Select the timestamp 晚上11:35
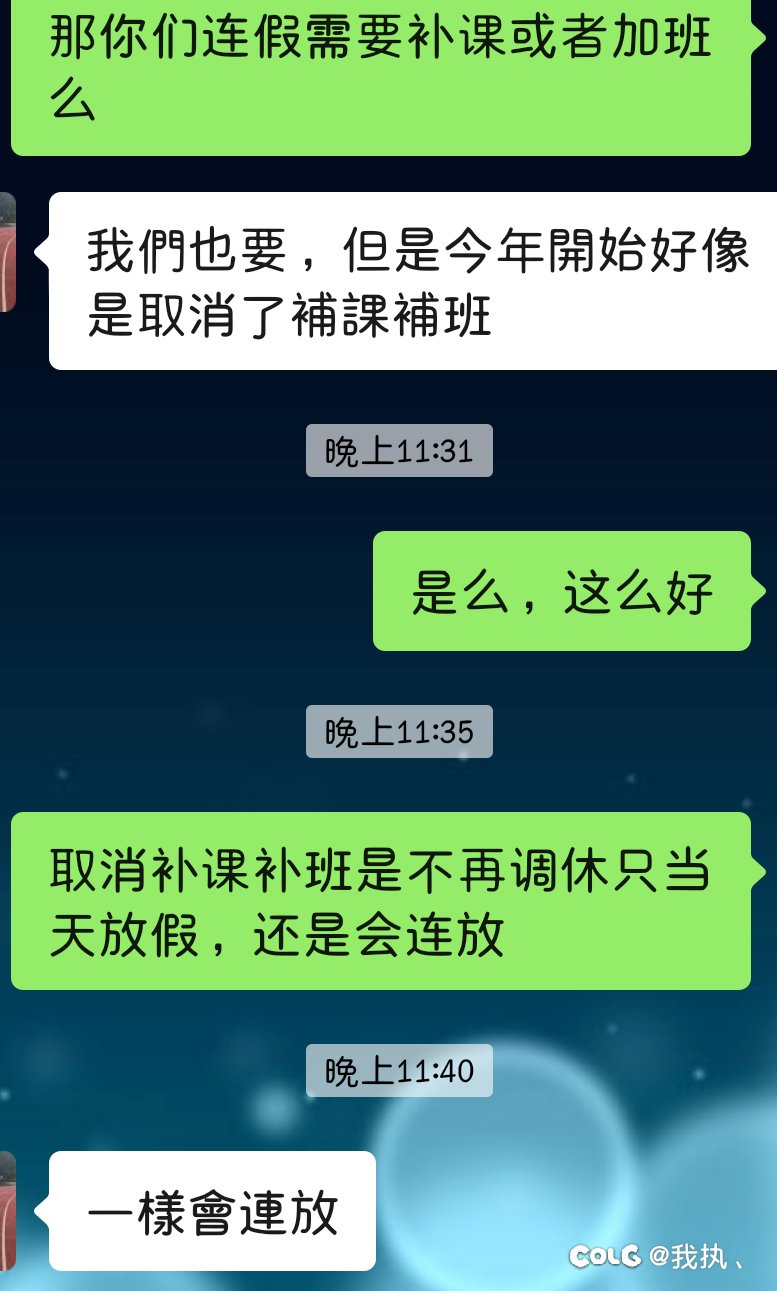Image resolution: width=777 pixels, height=1291 pixels. (398, 731)
